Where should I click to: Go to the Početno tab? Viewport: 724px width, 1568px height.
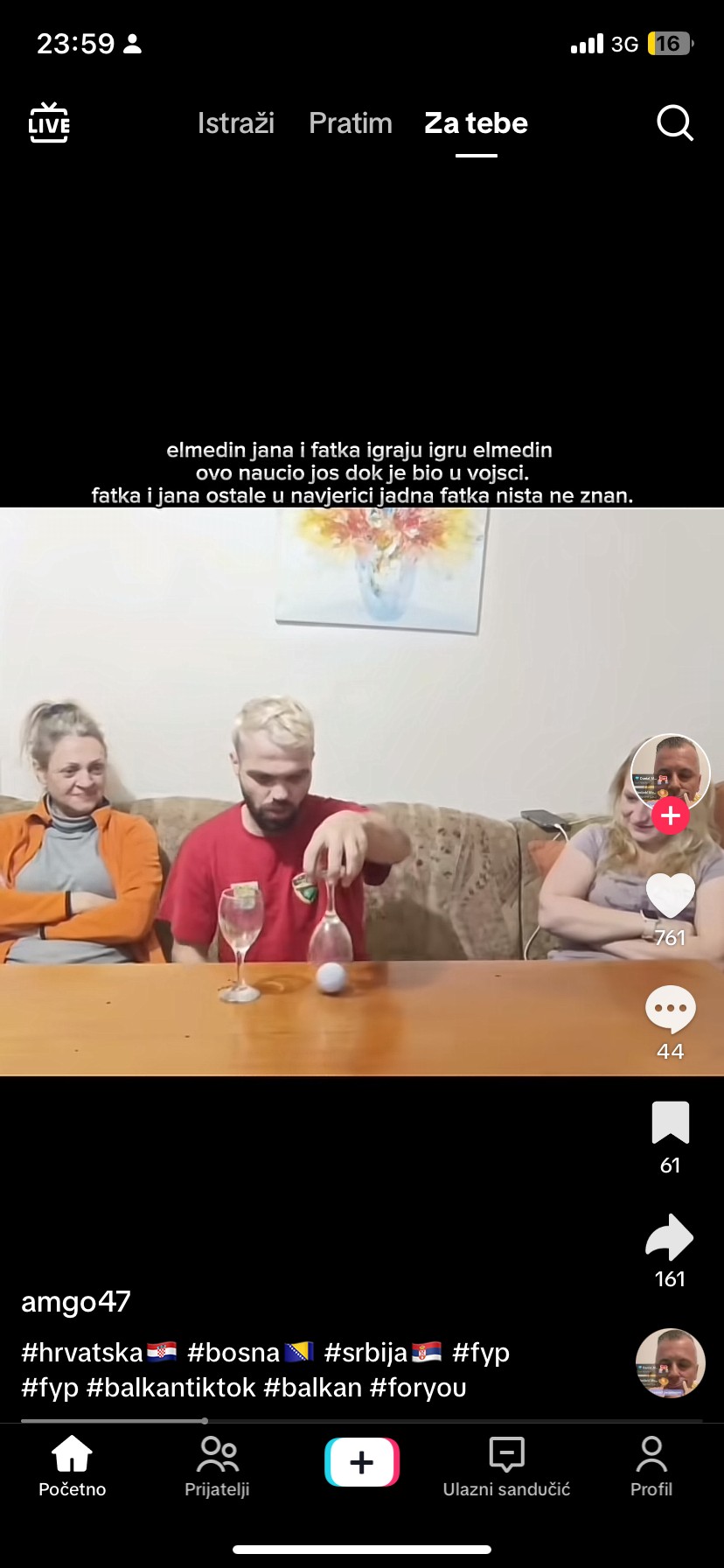73,1467
